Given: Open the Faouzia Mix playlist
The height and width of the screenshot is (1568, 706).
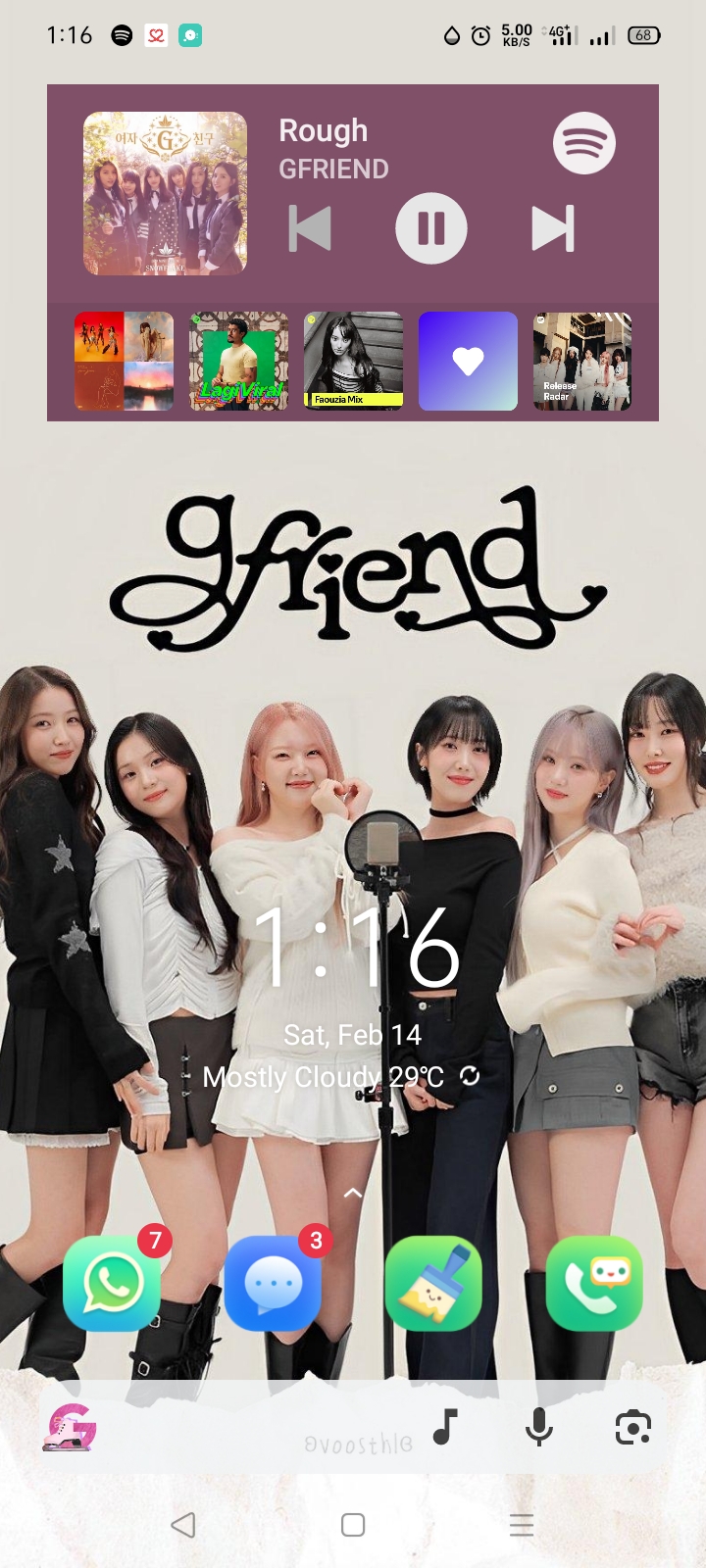Looking at the screenshot, I should coord(353,361).
